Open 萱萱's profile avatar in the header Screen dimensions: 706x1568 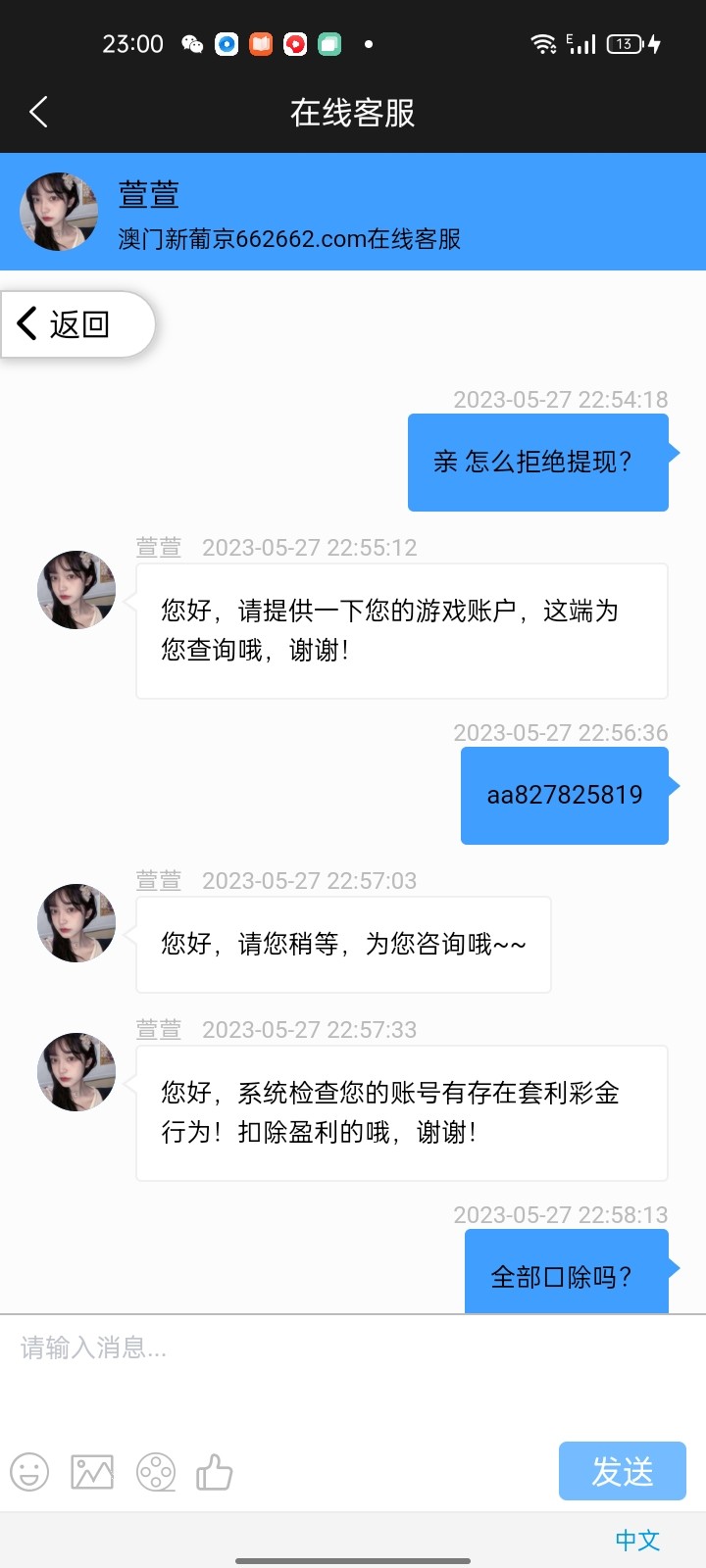tap(58, 212)
